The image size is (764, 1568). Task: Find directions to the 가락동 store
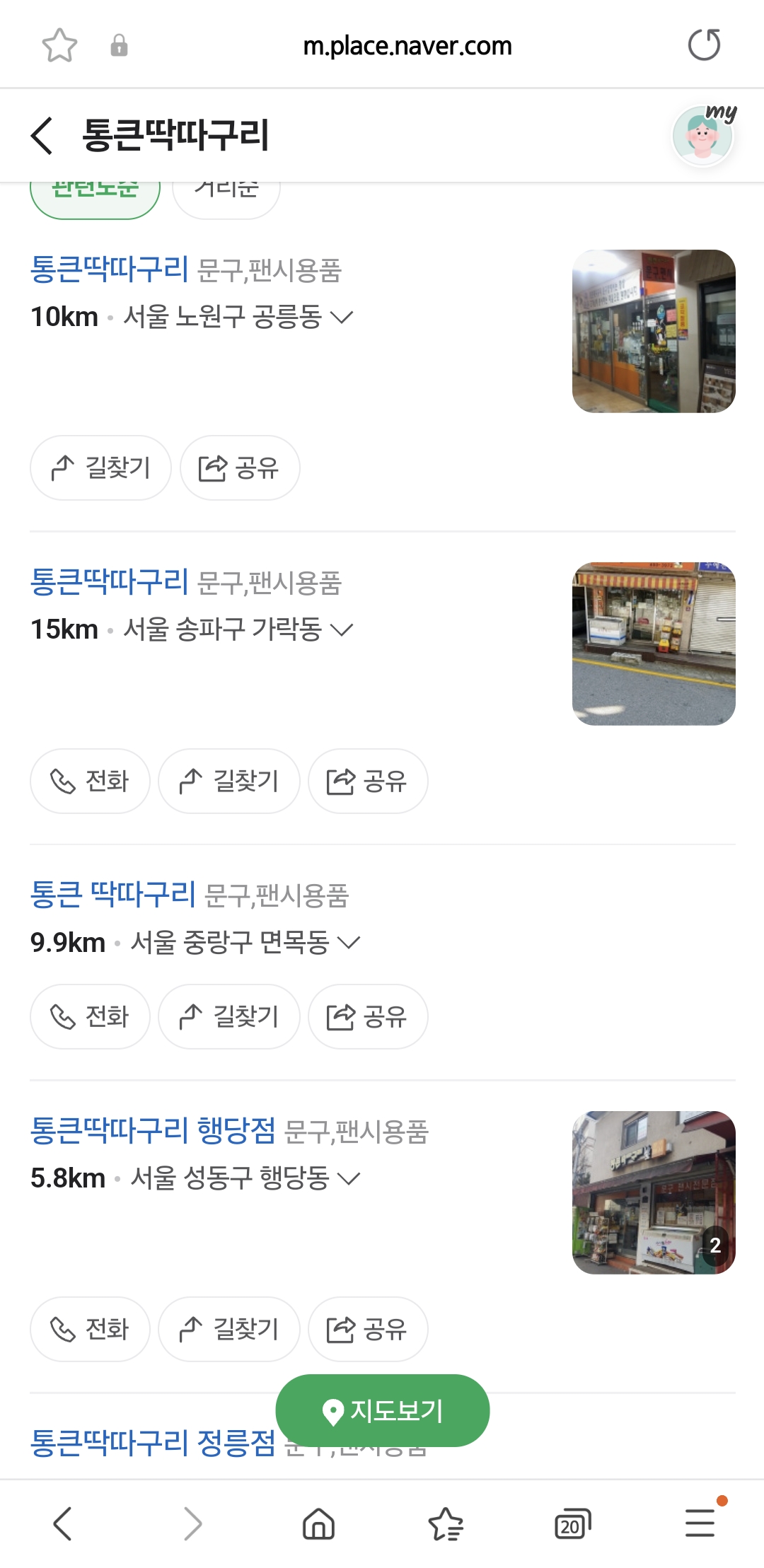[x=229, y=781]
